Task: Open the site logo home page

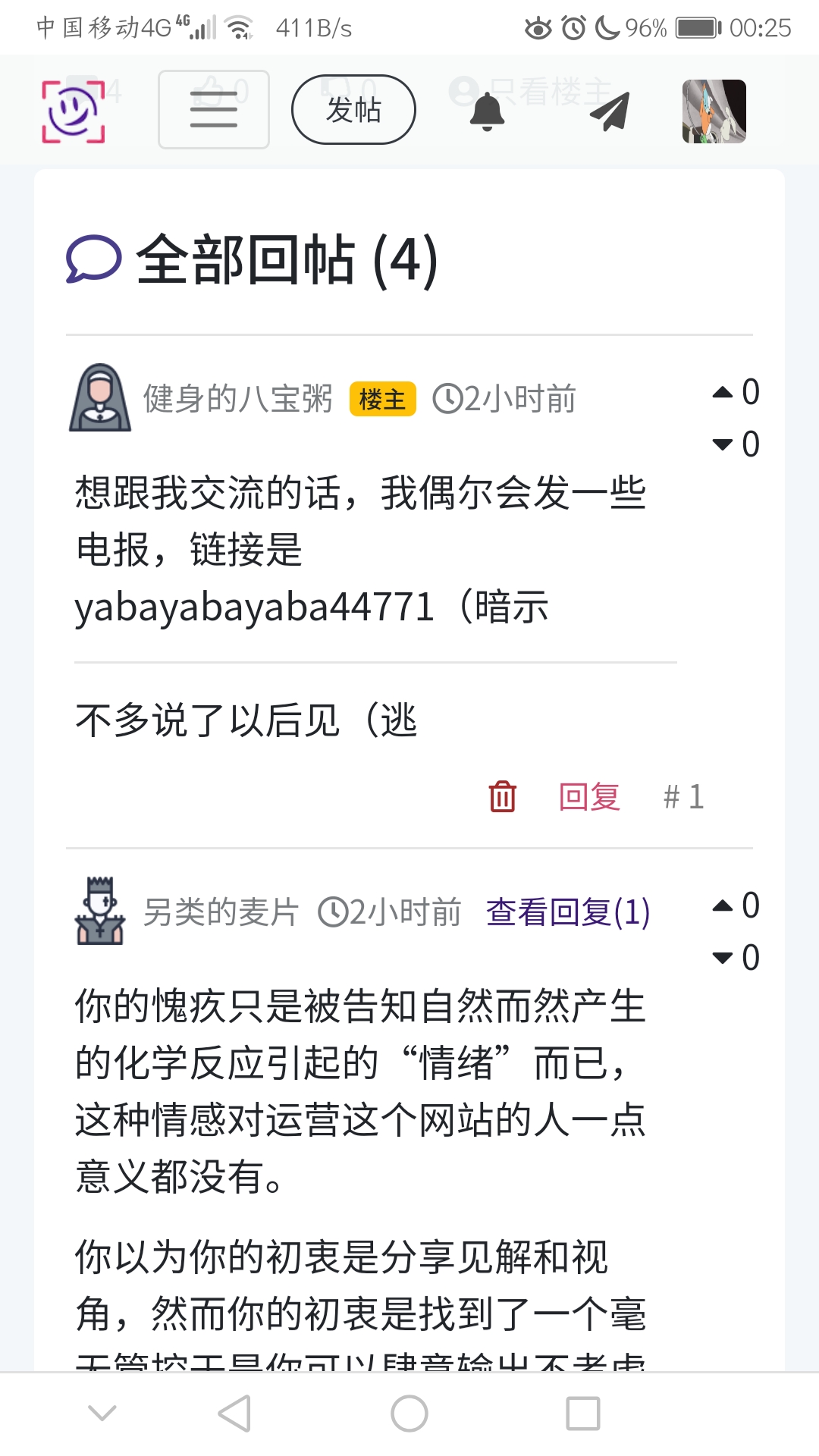Action: coord(73,111)
